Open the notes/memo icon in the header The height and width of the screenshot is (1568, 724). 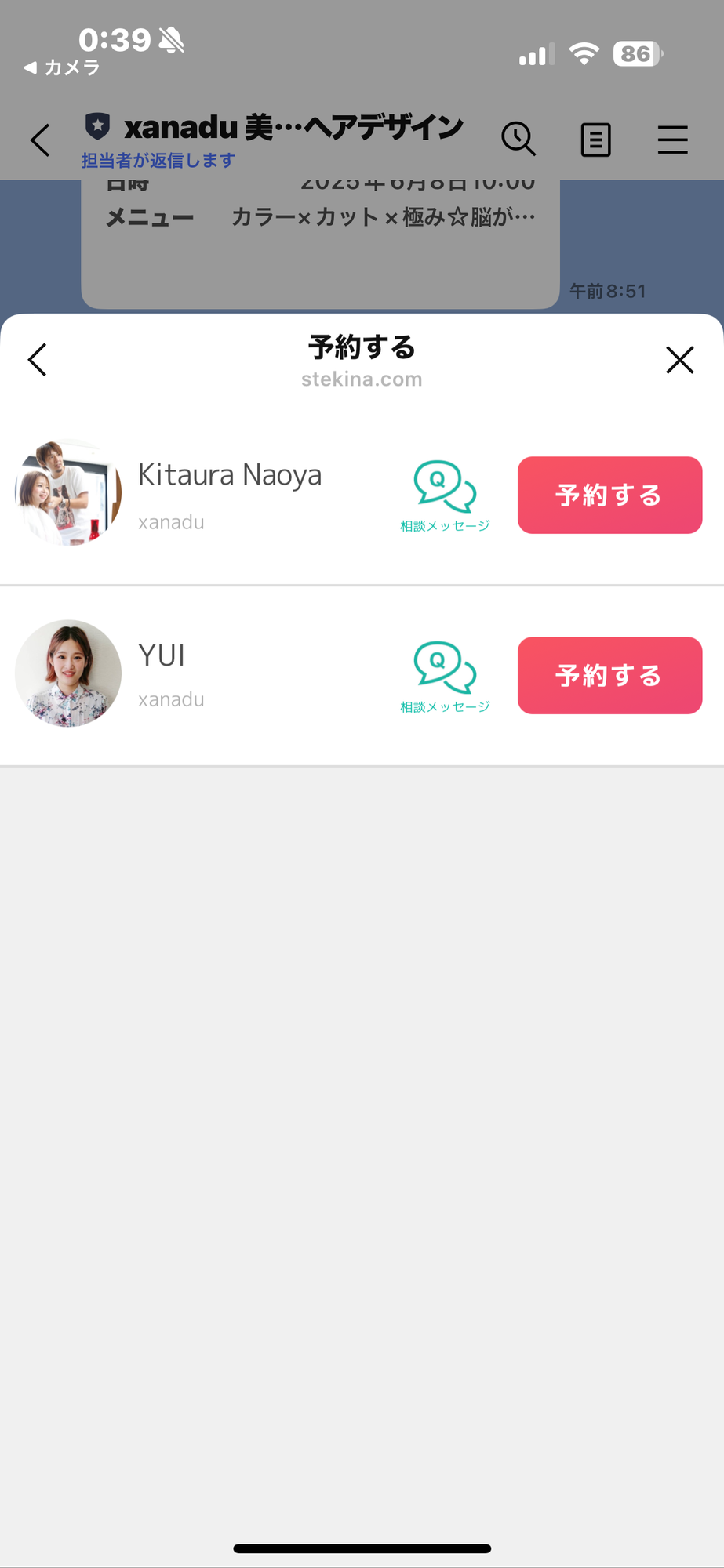[x=595, y=139]
